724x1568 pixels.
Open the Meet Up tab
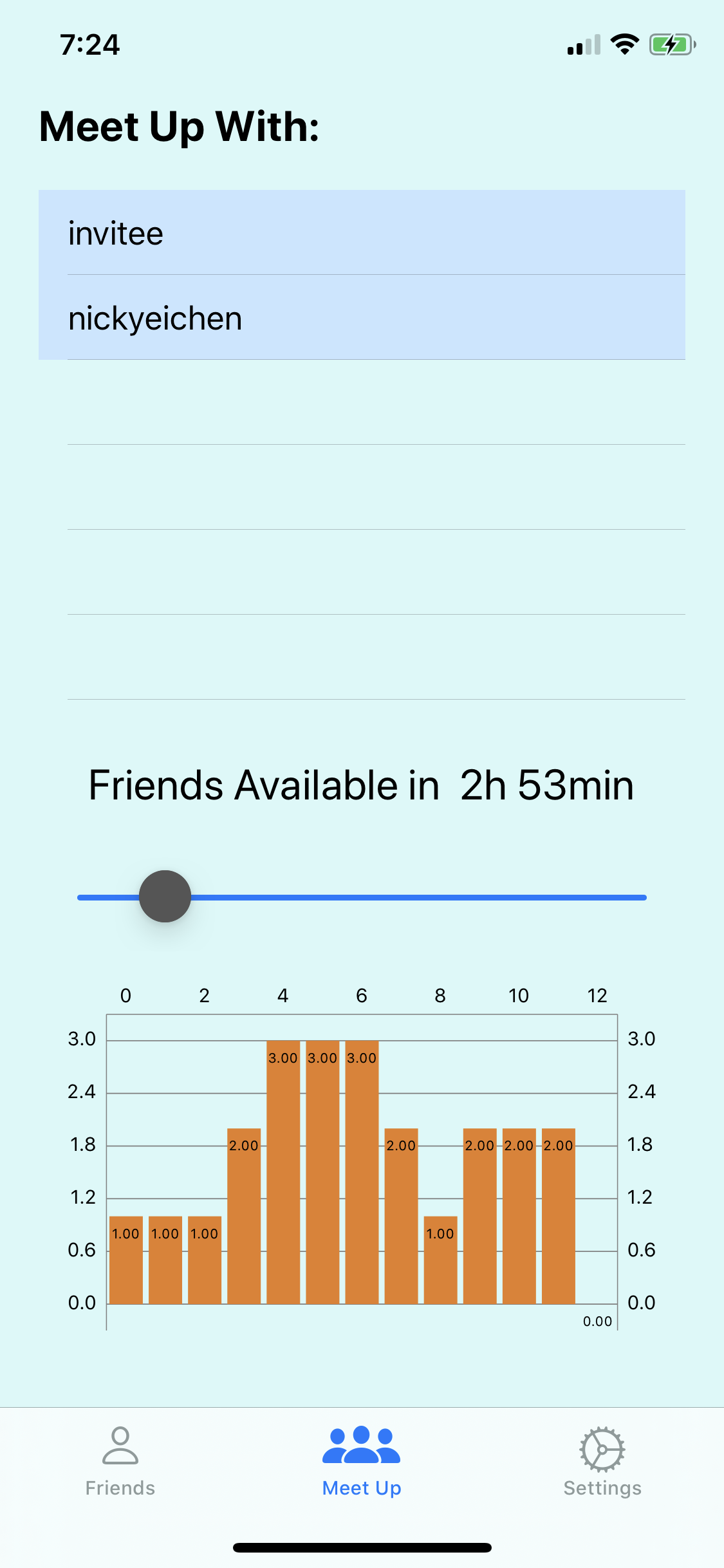[x=362, y=1461]
